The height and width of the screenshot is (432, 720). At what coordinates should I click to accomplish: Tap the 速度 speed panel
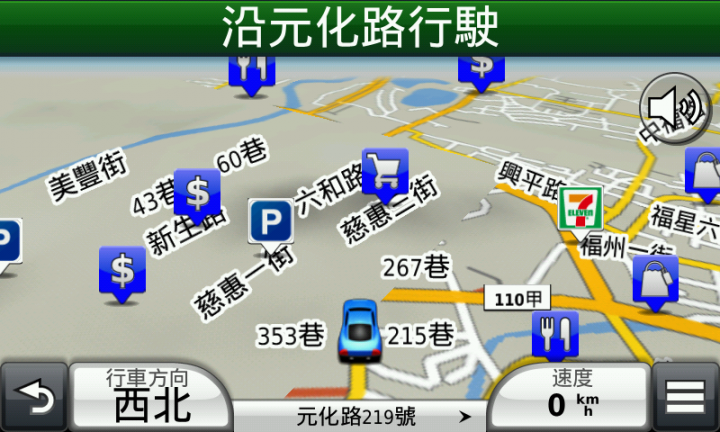572,396
